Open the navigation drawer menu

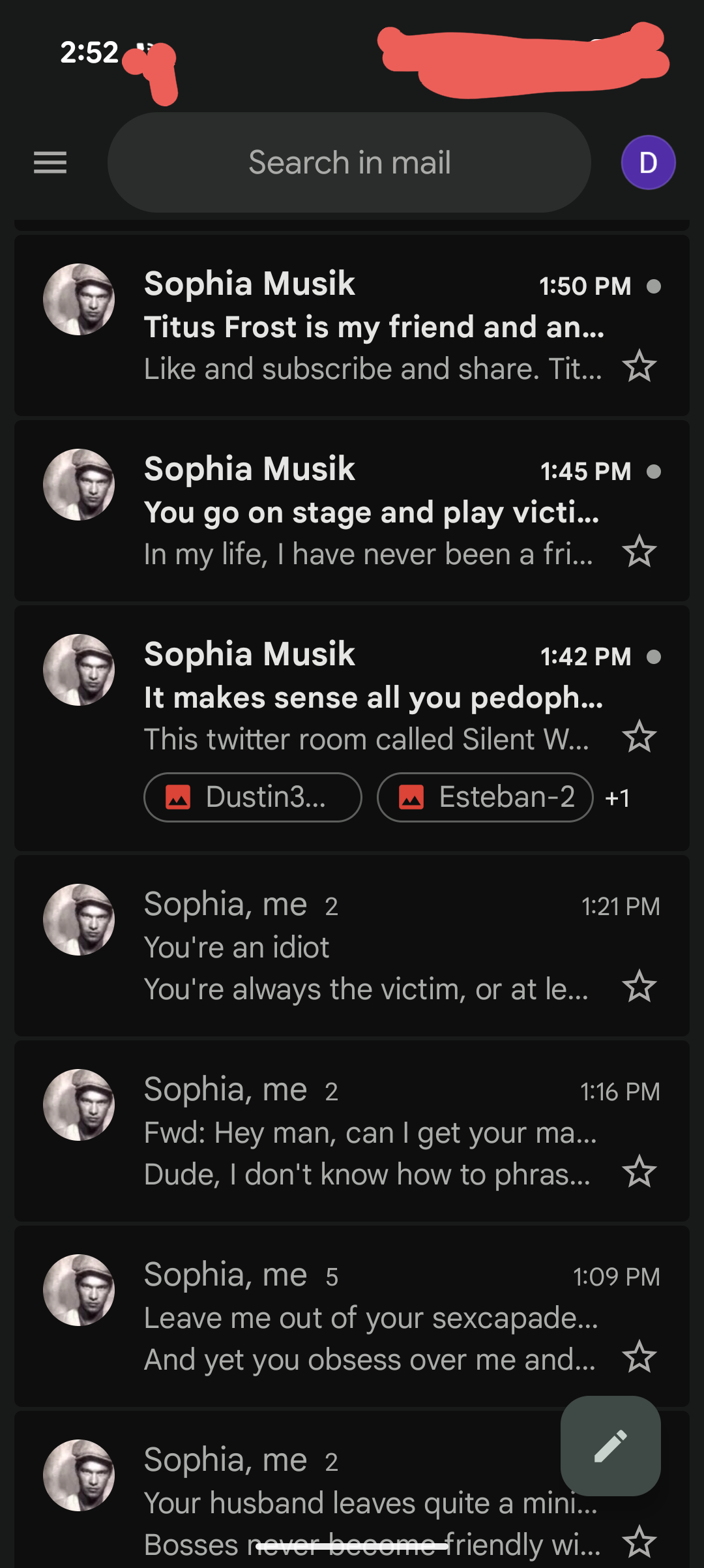(50, 162)
